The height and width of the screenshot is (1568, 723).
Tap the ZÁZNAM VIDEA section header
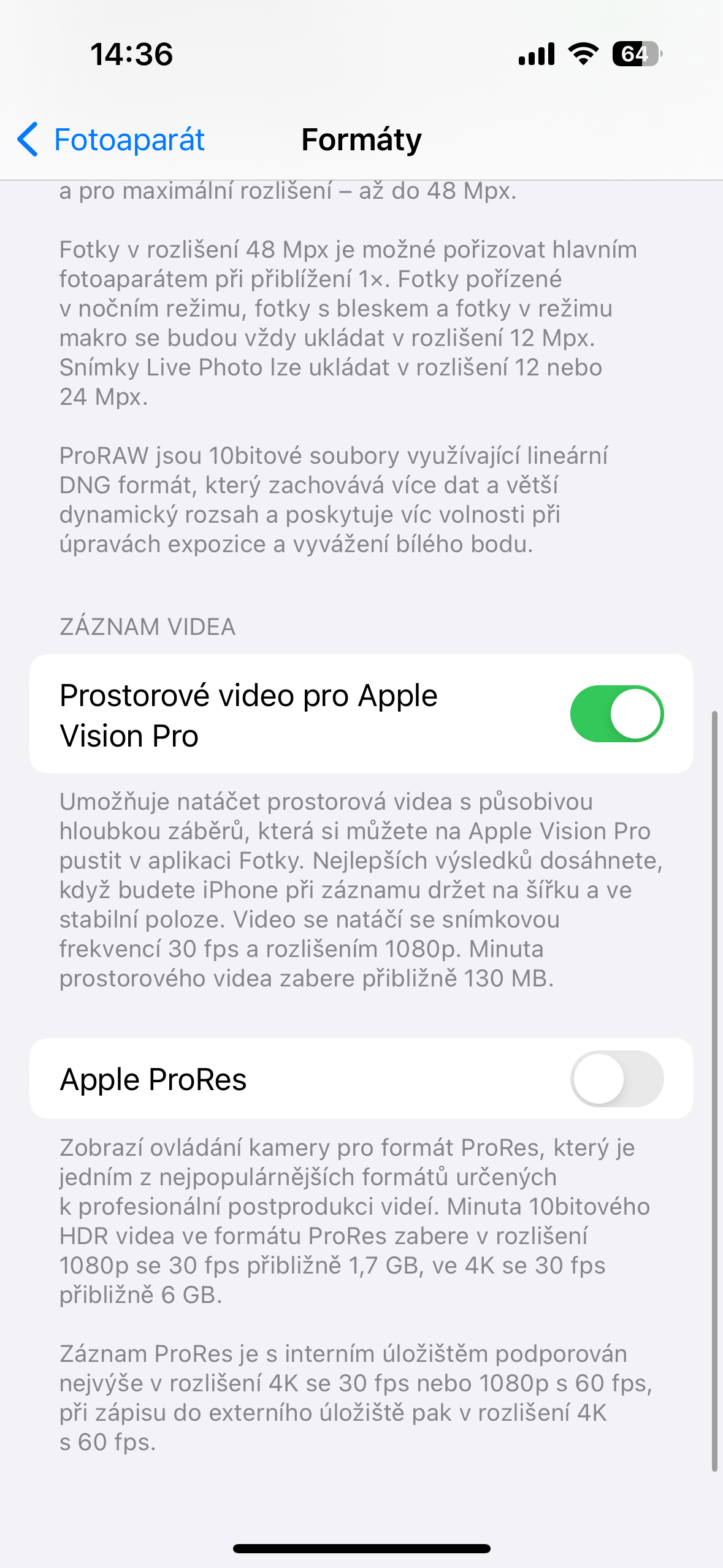(x=147, y=626)
